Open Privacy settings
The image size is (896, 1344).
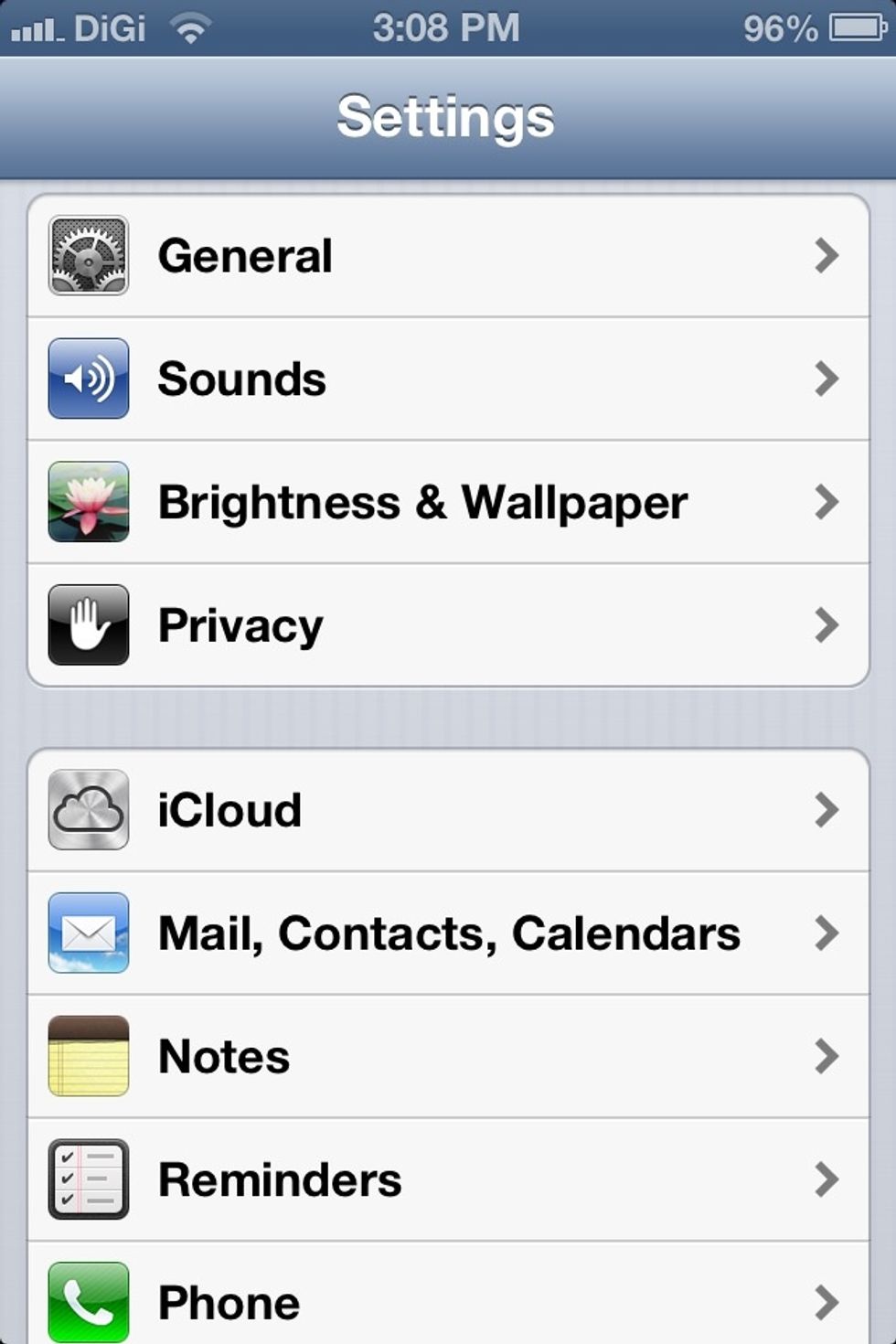click(x=448, y=625)
